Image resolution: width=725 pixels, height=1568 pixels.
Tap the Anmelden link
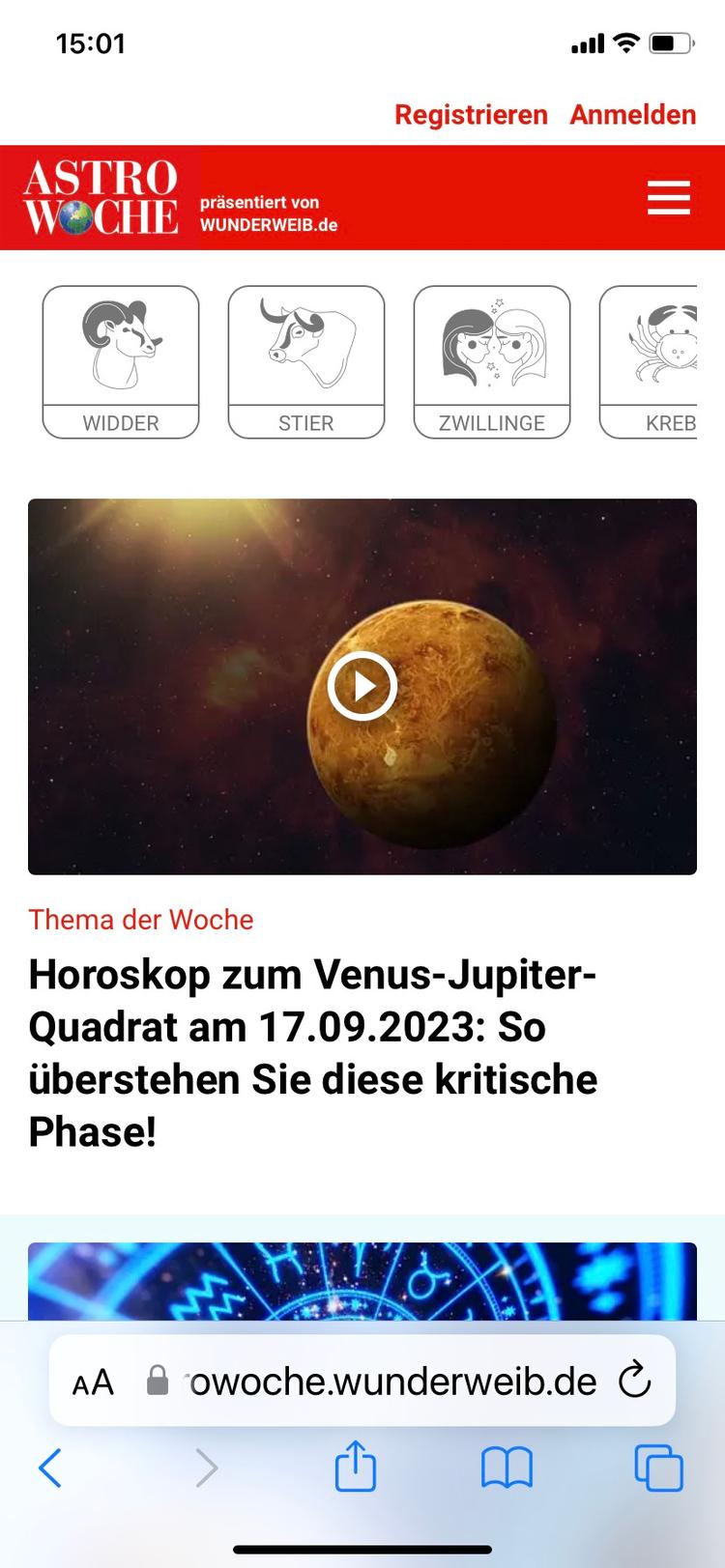point(632,114)
